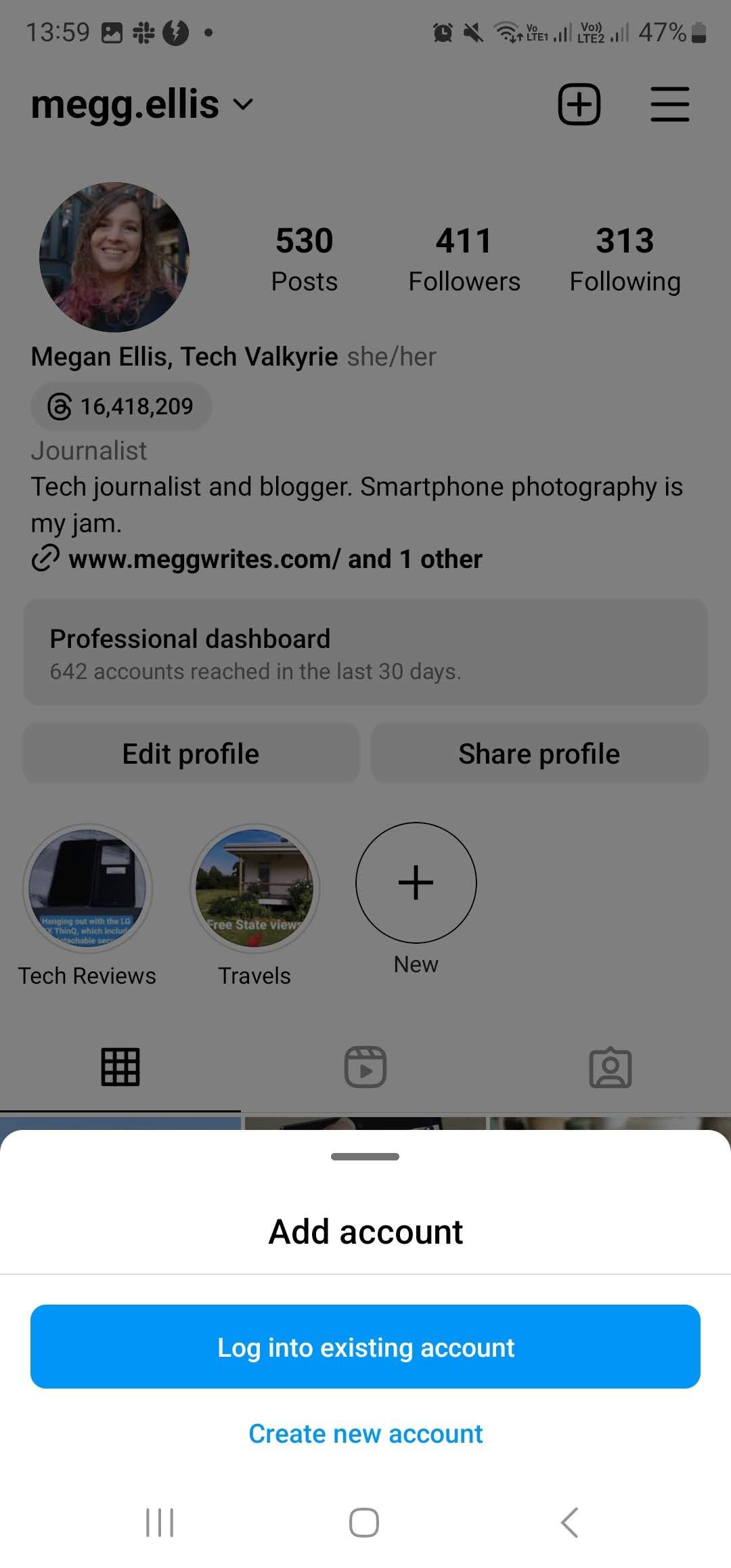
Task: Switch to the Reels tab icon
Action: [365, 1067]
